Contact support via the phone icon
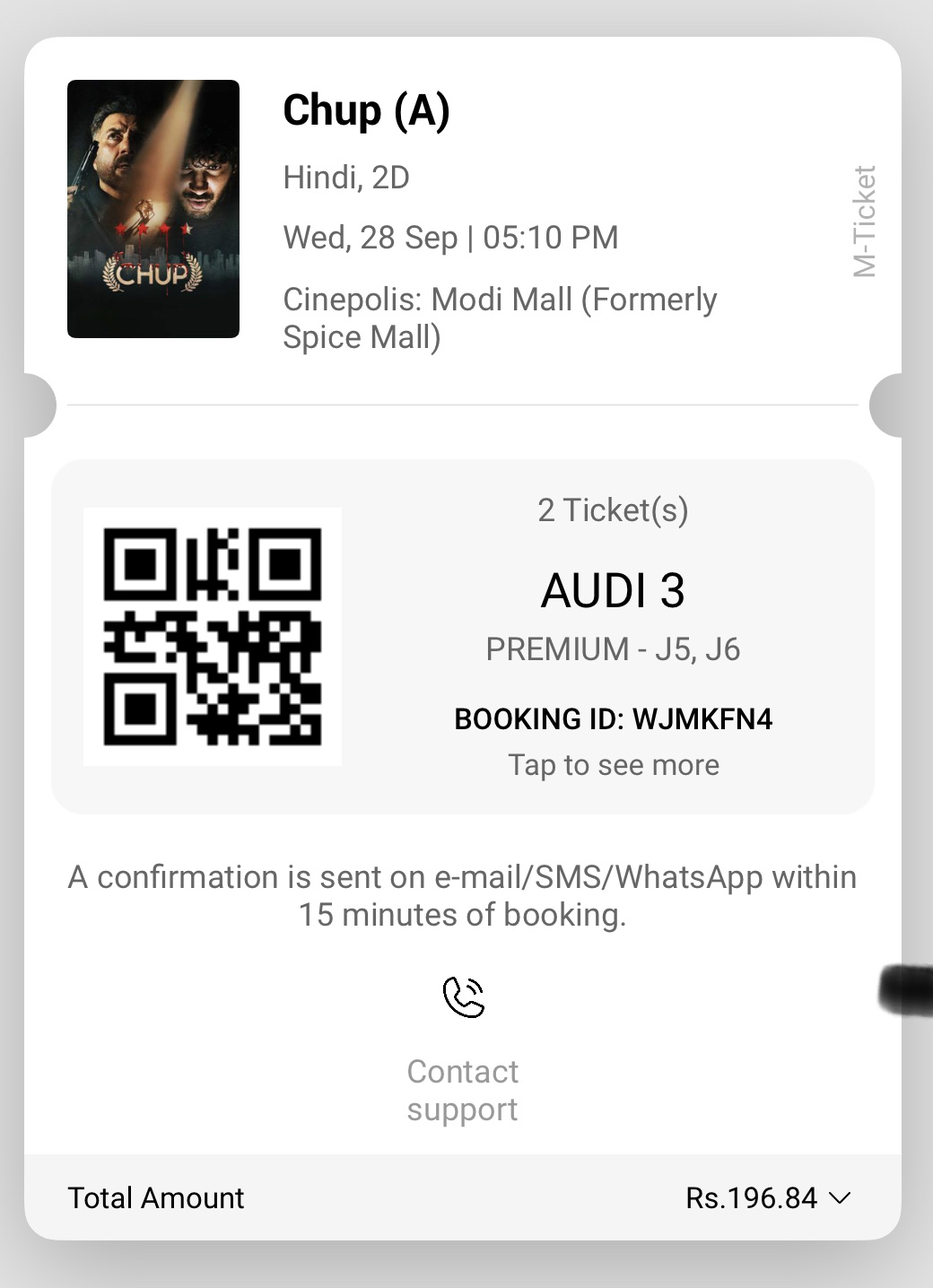The image size is (933, 1288). click(463, 997)
